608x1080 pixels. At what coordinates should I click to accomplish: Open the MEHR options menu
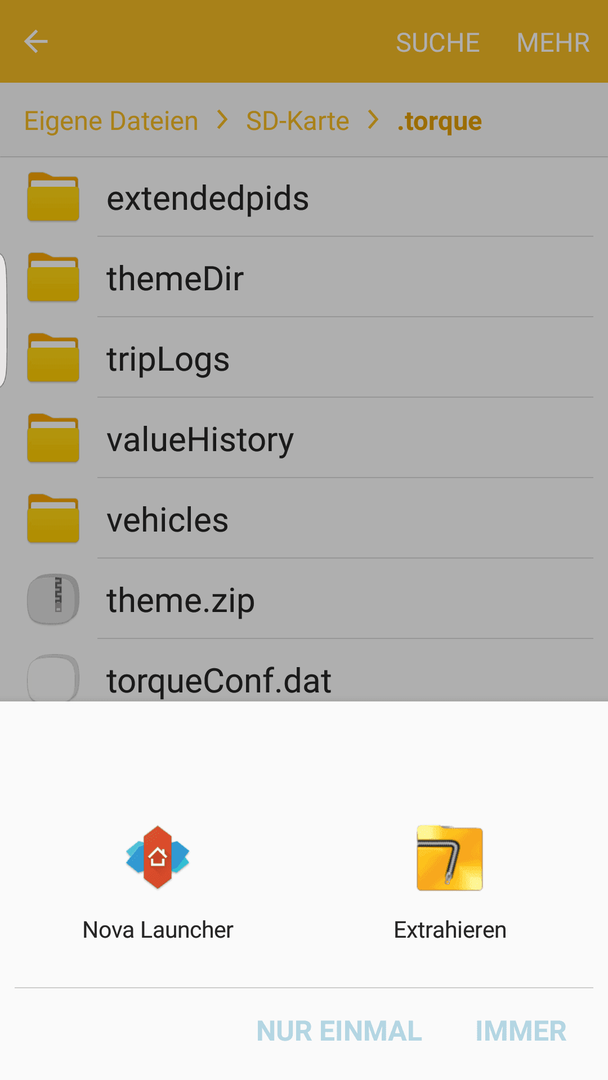[553, 43]
